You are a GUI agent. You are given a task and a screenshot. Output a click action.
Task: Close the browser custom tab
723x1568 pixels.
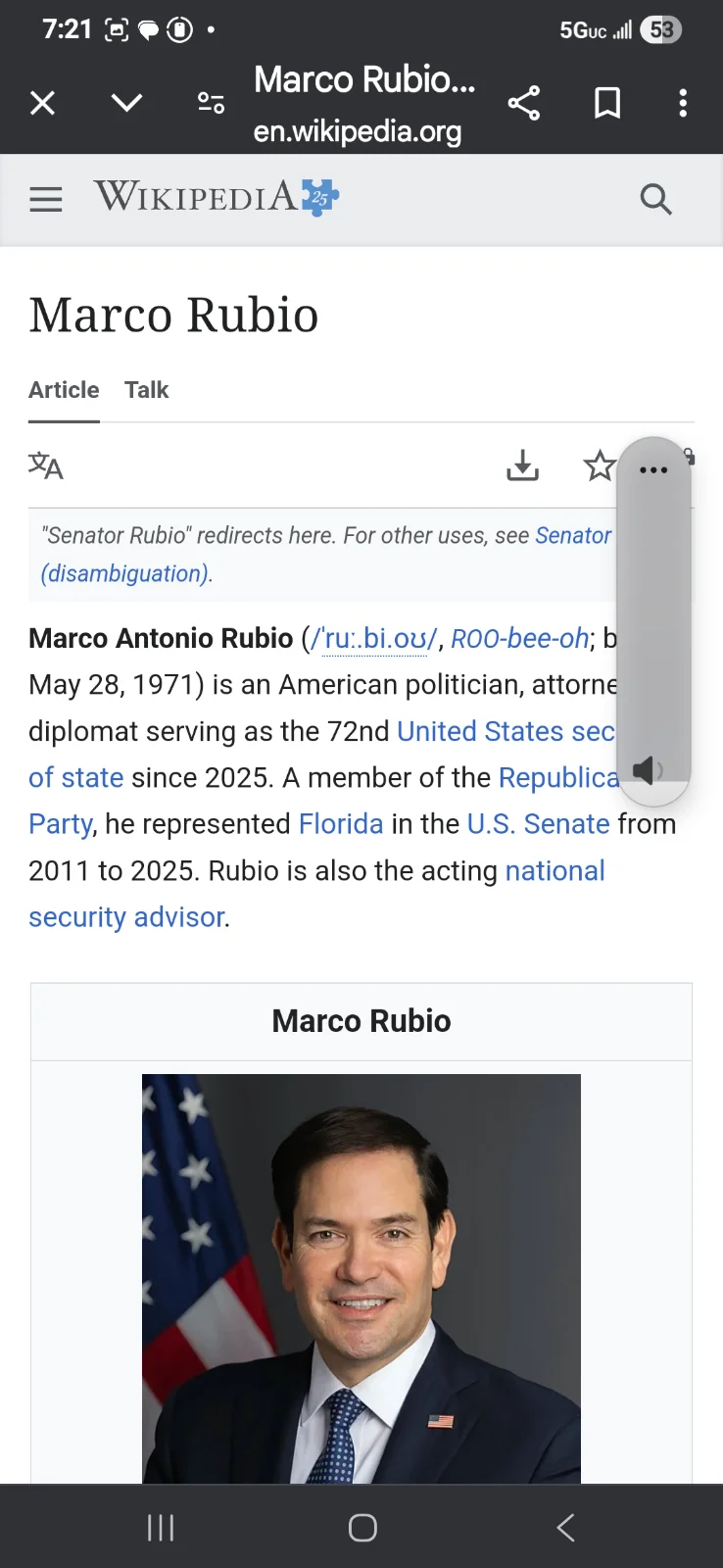pos(42,103)
